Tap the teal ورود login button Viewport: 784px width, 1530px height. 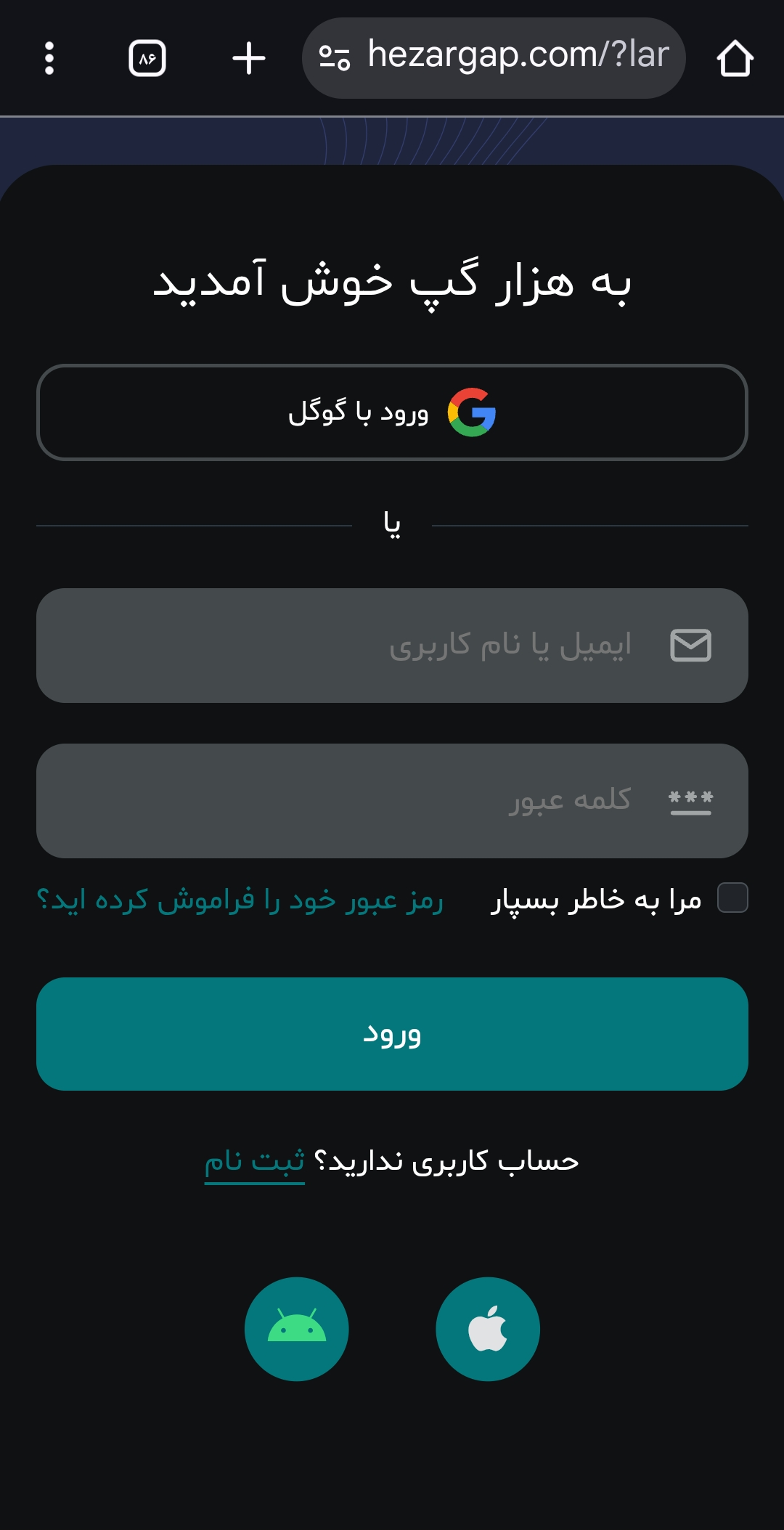(392, 1034)
